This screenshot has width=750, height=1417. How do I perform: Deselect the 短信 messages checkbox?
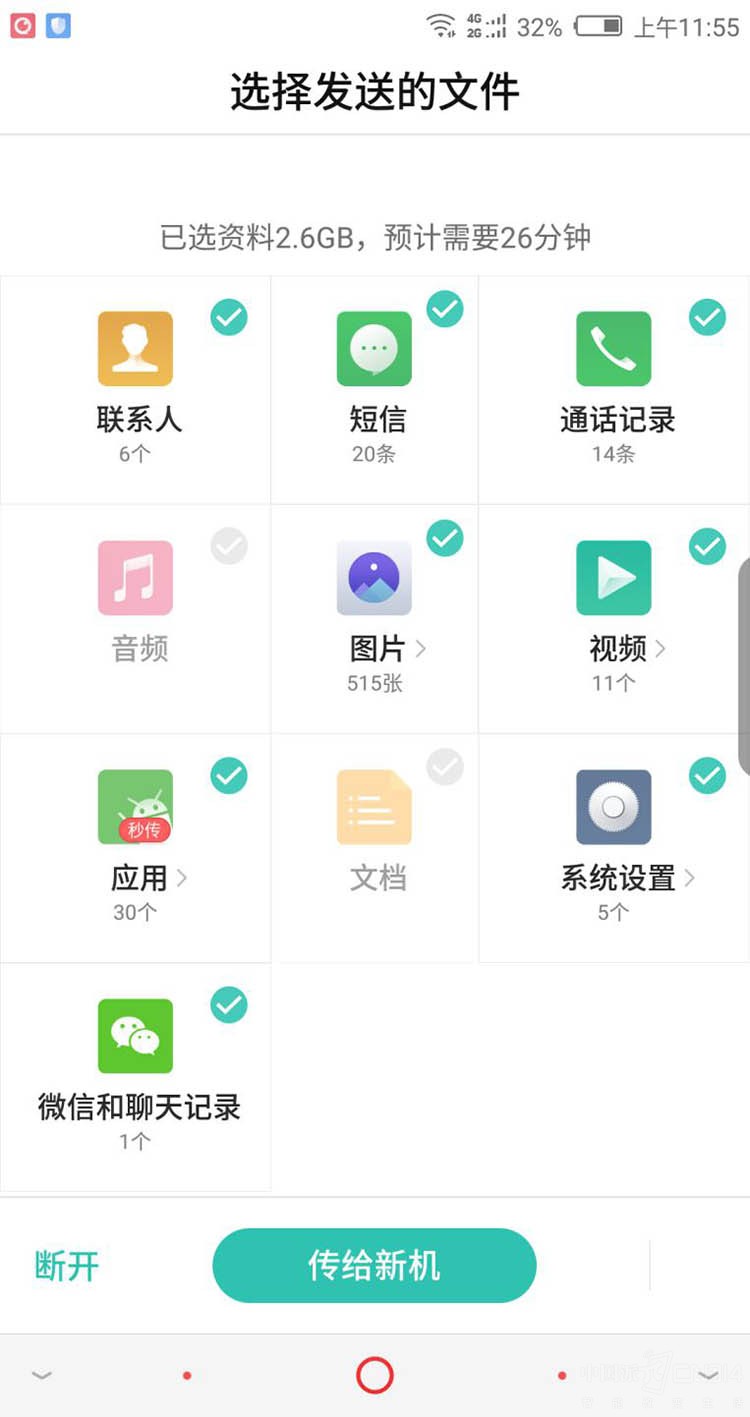[445, 309]
